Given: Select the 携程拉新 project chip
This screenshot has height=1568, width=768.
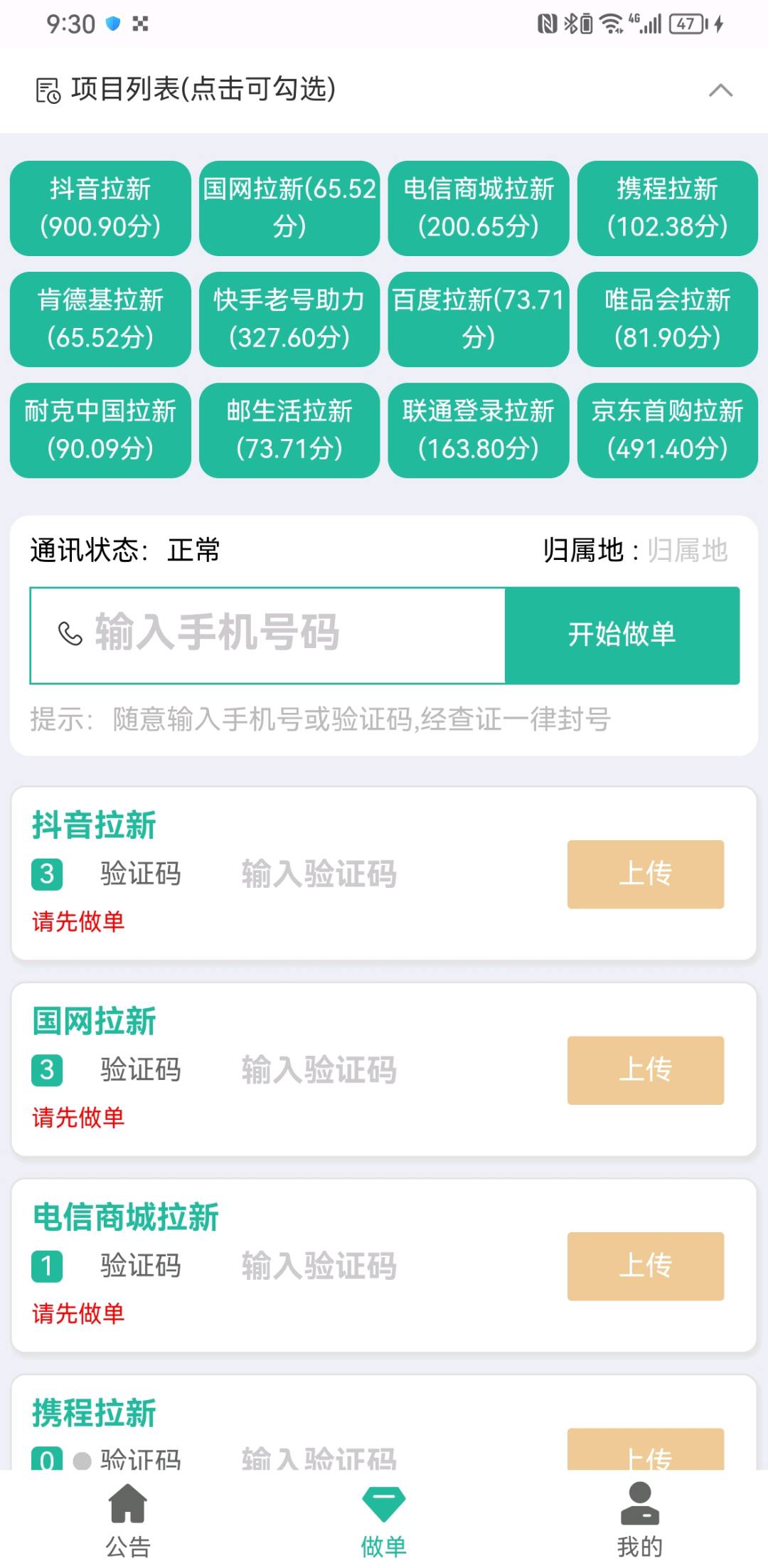Looking at the screenshot, I should coord(668,208).
